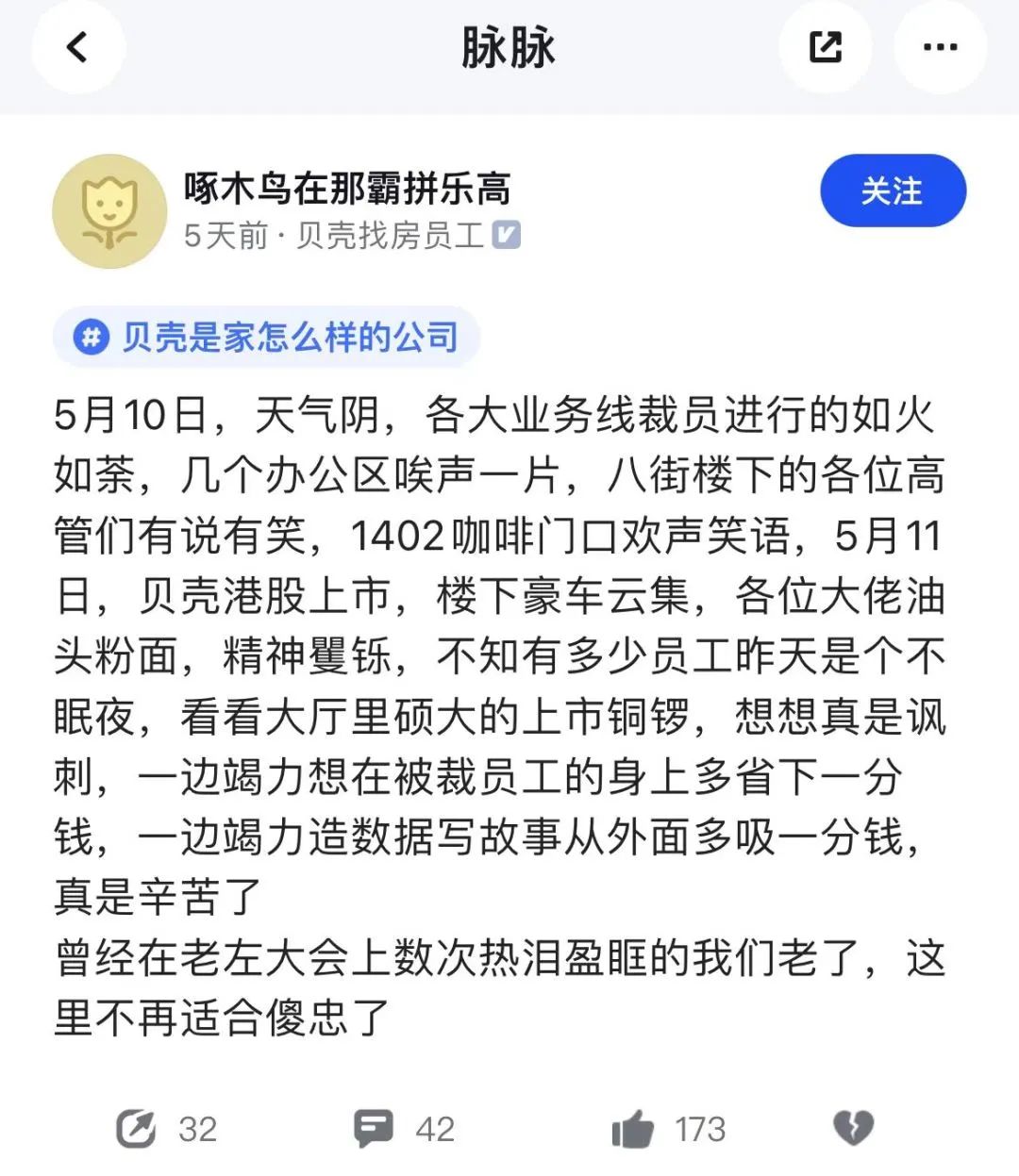Viewport: 1019px width, 1176px height.
Task: Follow the poster via the 关注 button
Action: pos(892,190)
